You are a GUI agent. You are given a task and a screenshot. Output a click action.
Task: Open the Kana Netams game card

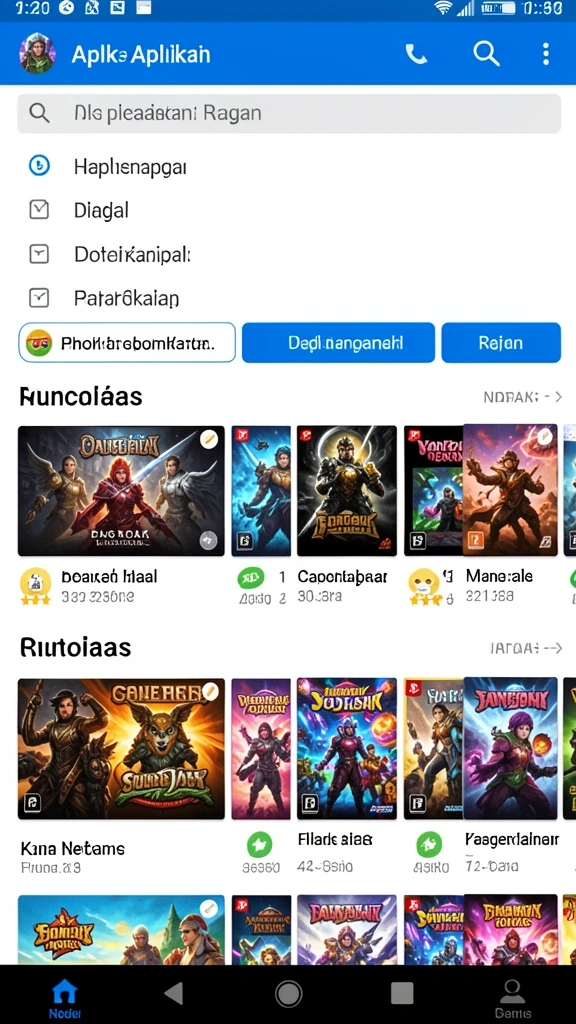[121, 749]
